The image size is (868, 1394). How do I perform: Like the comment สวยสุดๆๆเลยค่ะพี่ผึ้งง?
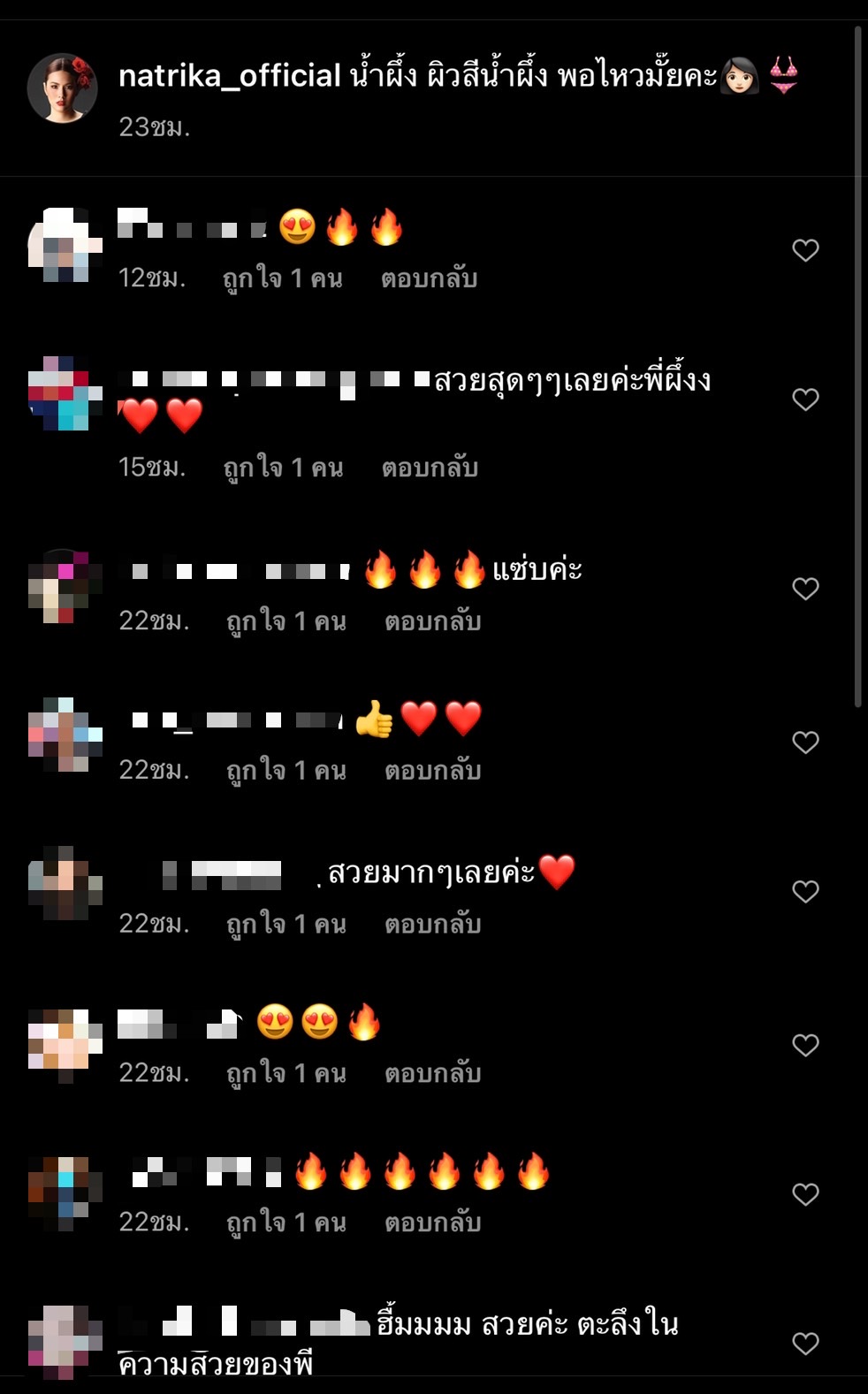(x=804, y=400)
